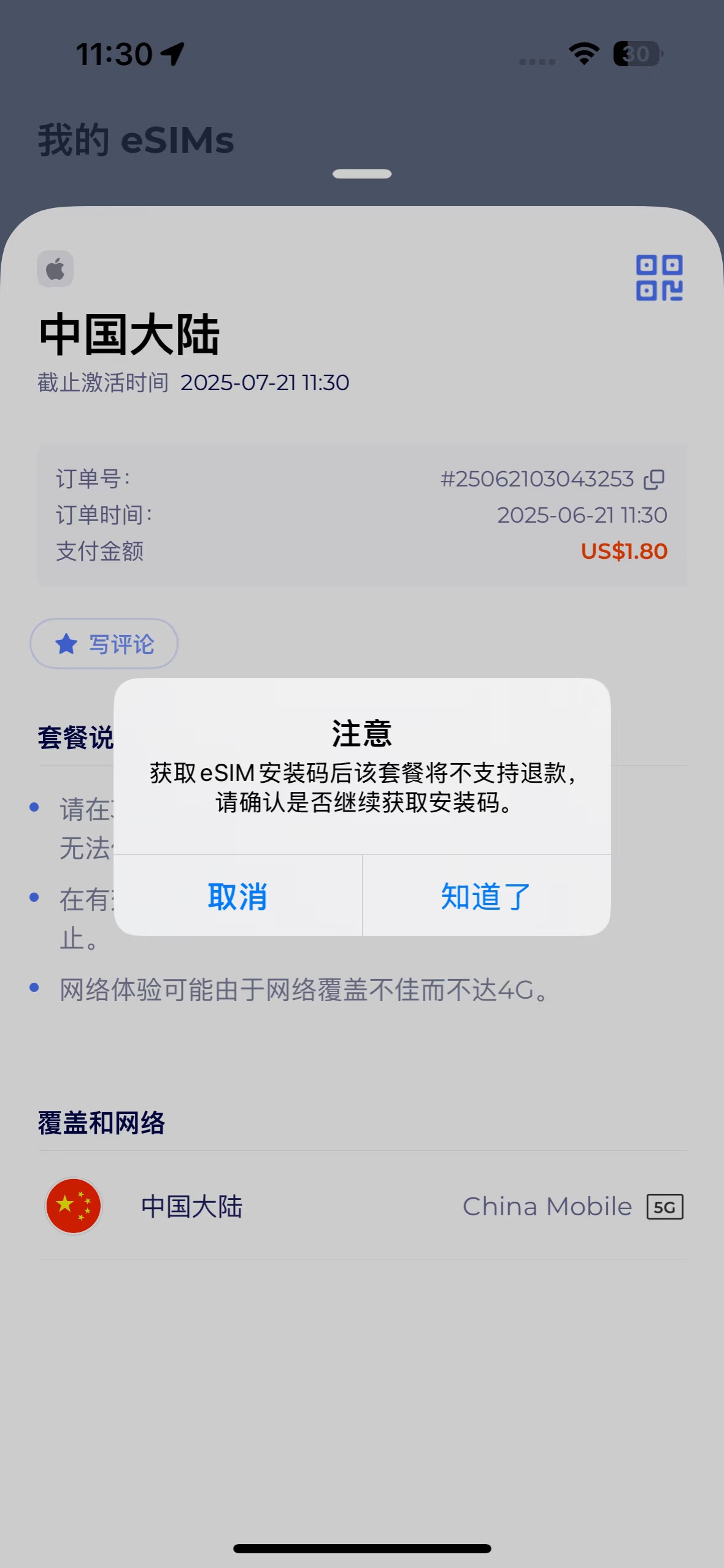
Task: Tap the 写评论 review button
Action: tap(103, 644)
